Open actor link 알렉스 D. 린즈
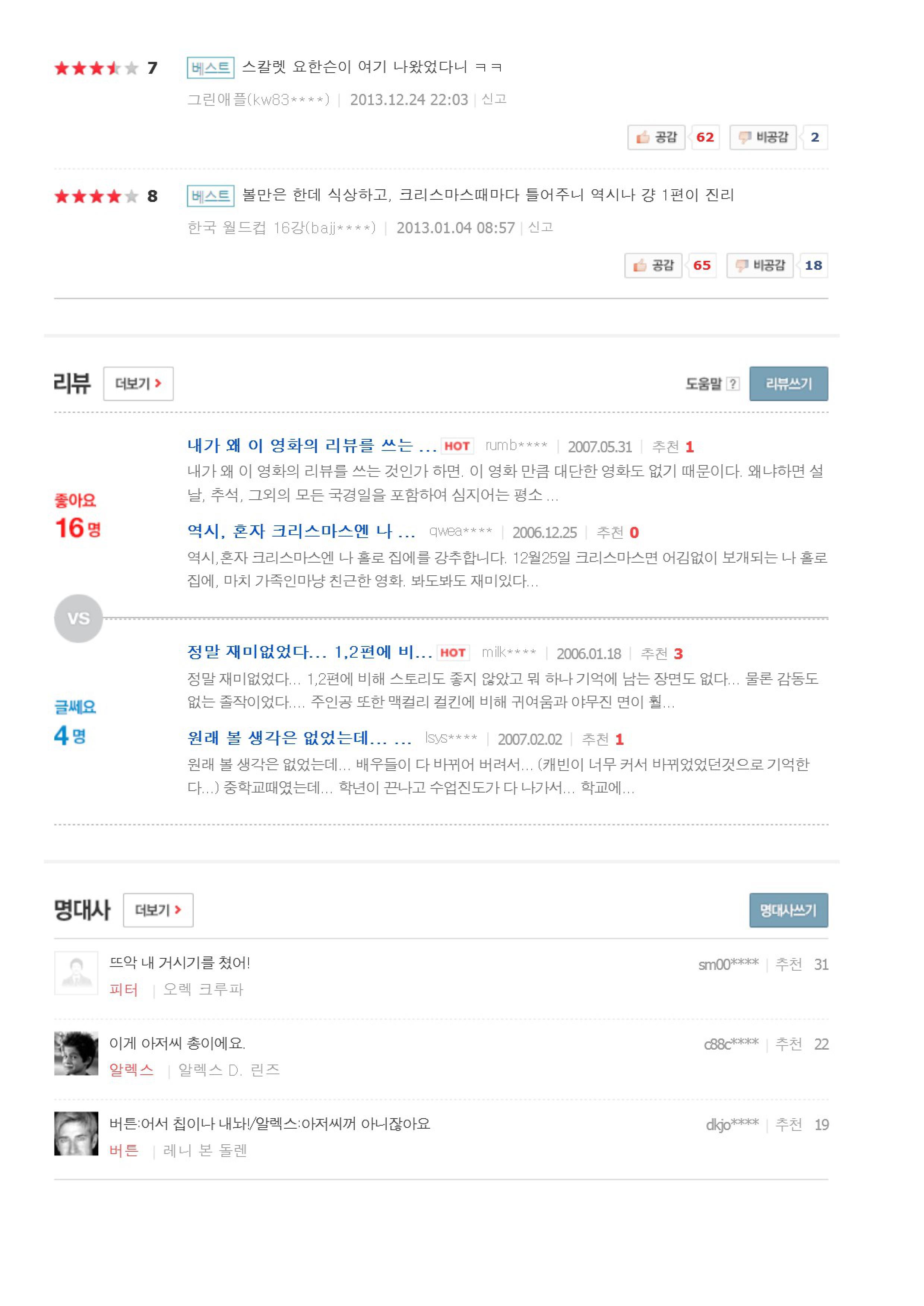The image size is (924, 1306). 229,1070
